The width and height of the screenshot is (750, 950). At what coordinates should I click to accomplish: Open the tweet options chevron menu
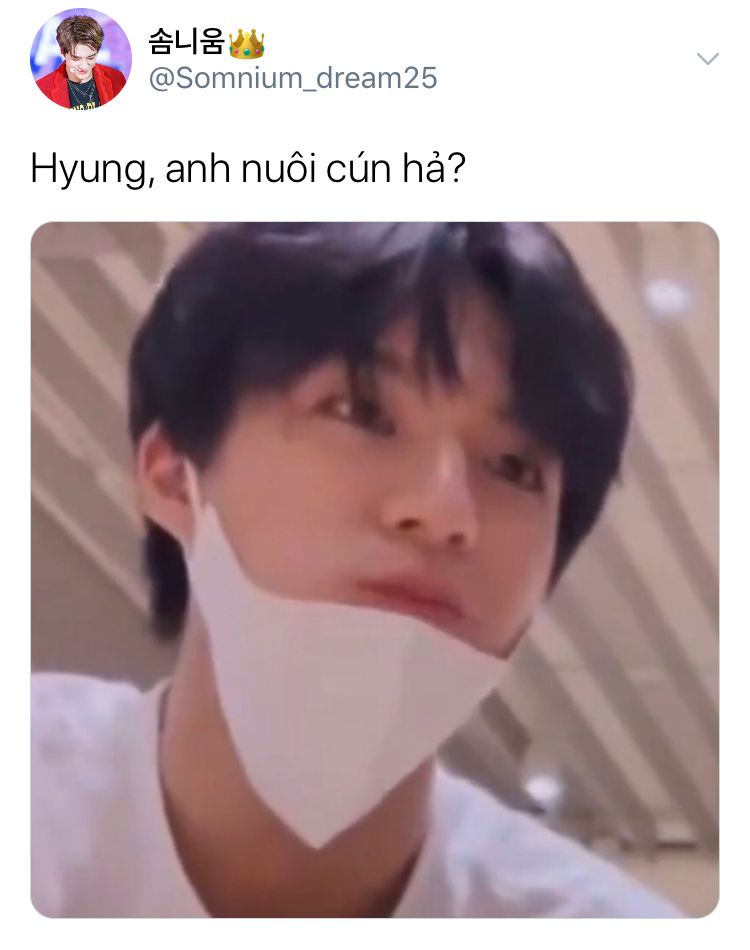pos(707,59)
